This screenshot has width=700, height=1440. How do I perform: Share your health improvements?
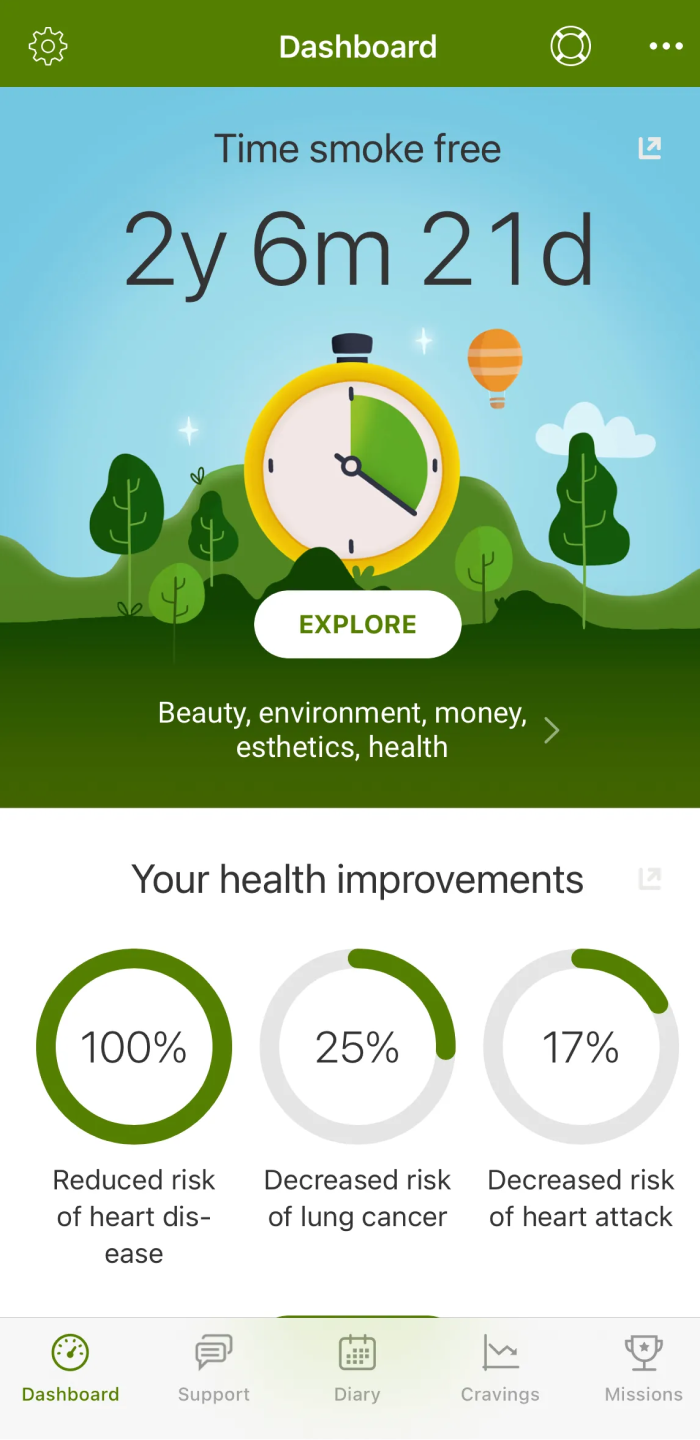tap(650, 879)
